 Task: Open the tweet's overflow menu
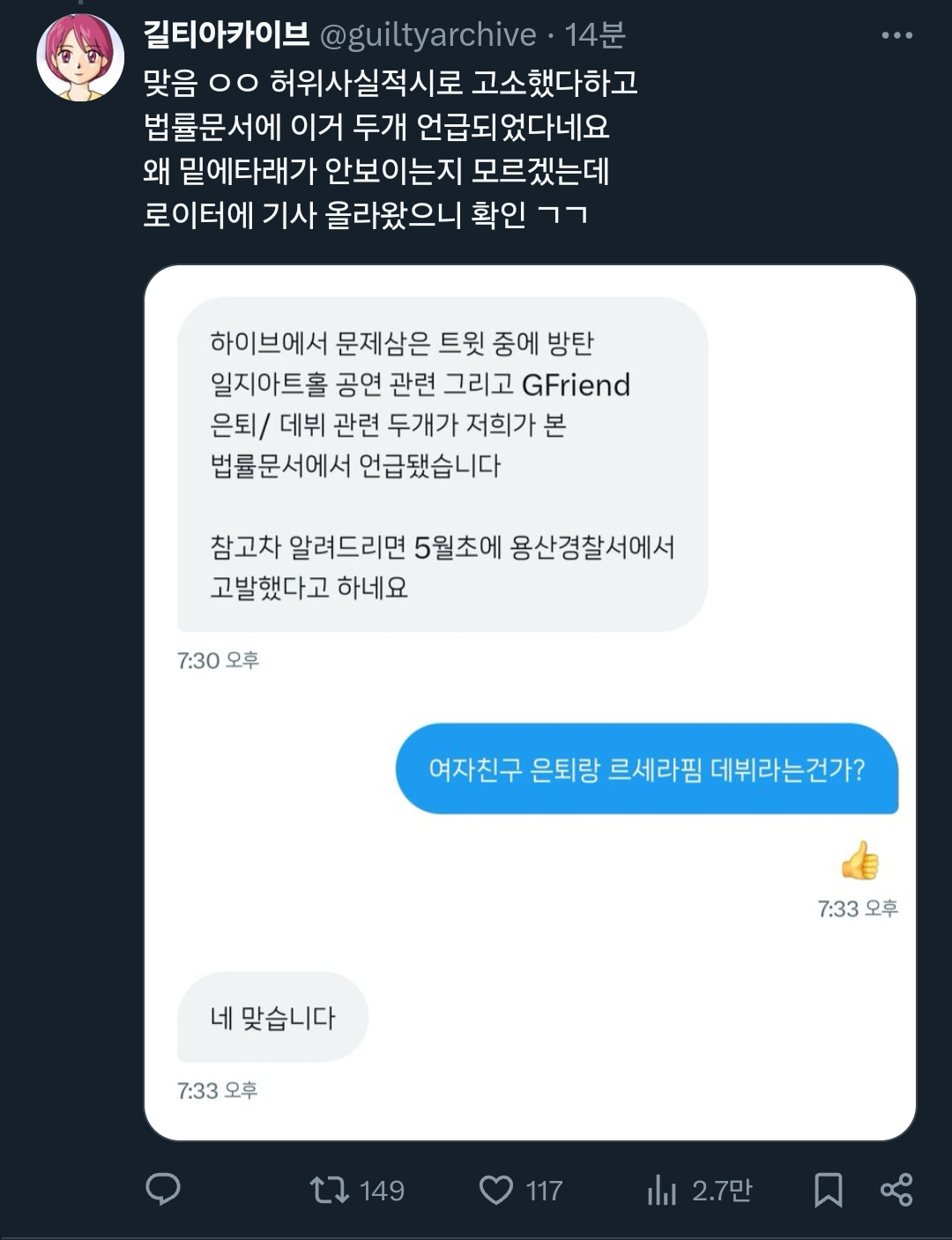pyautogui.click(x=896, y=35)
